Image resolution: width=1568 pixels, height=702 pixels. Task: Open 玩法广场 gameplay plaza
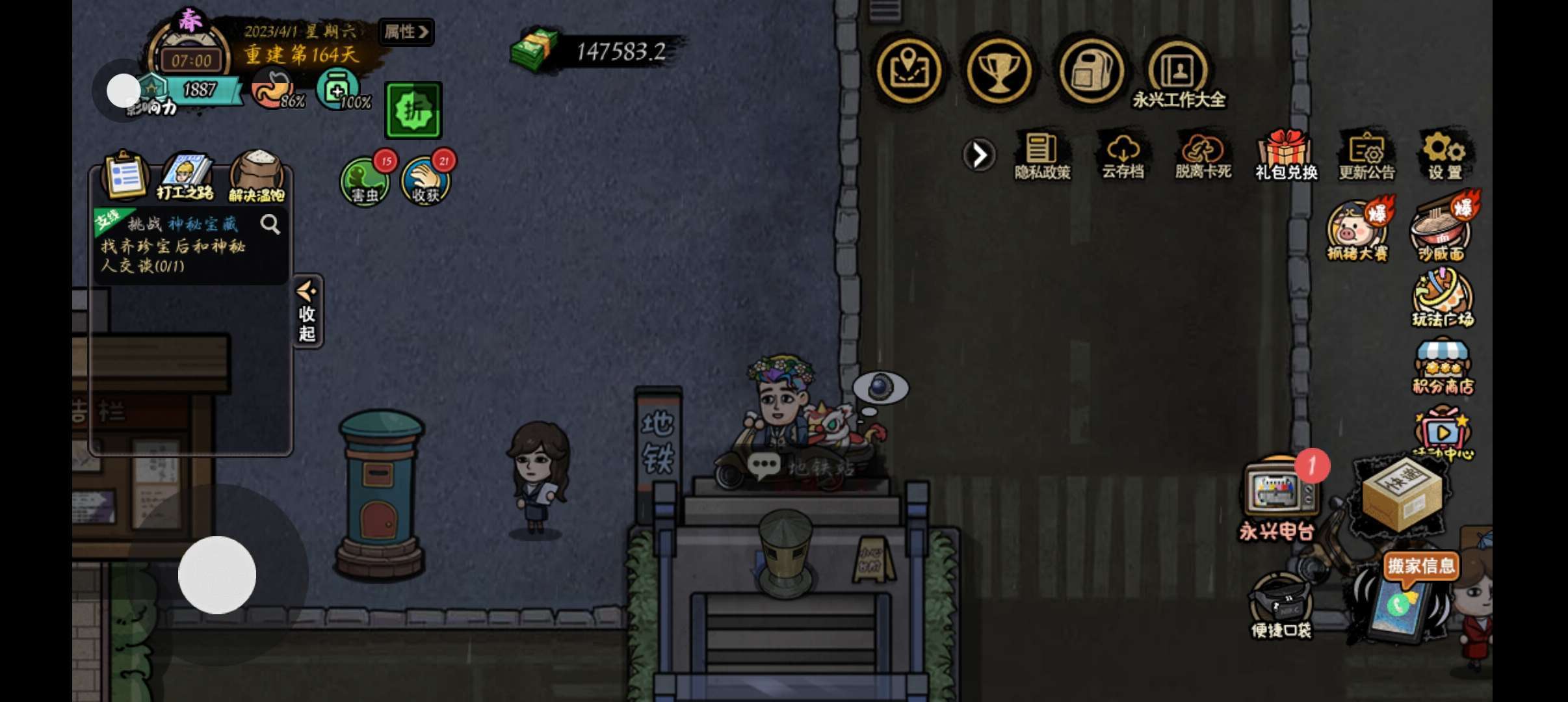(x=1443, y=299)
